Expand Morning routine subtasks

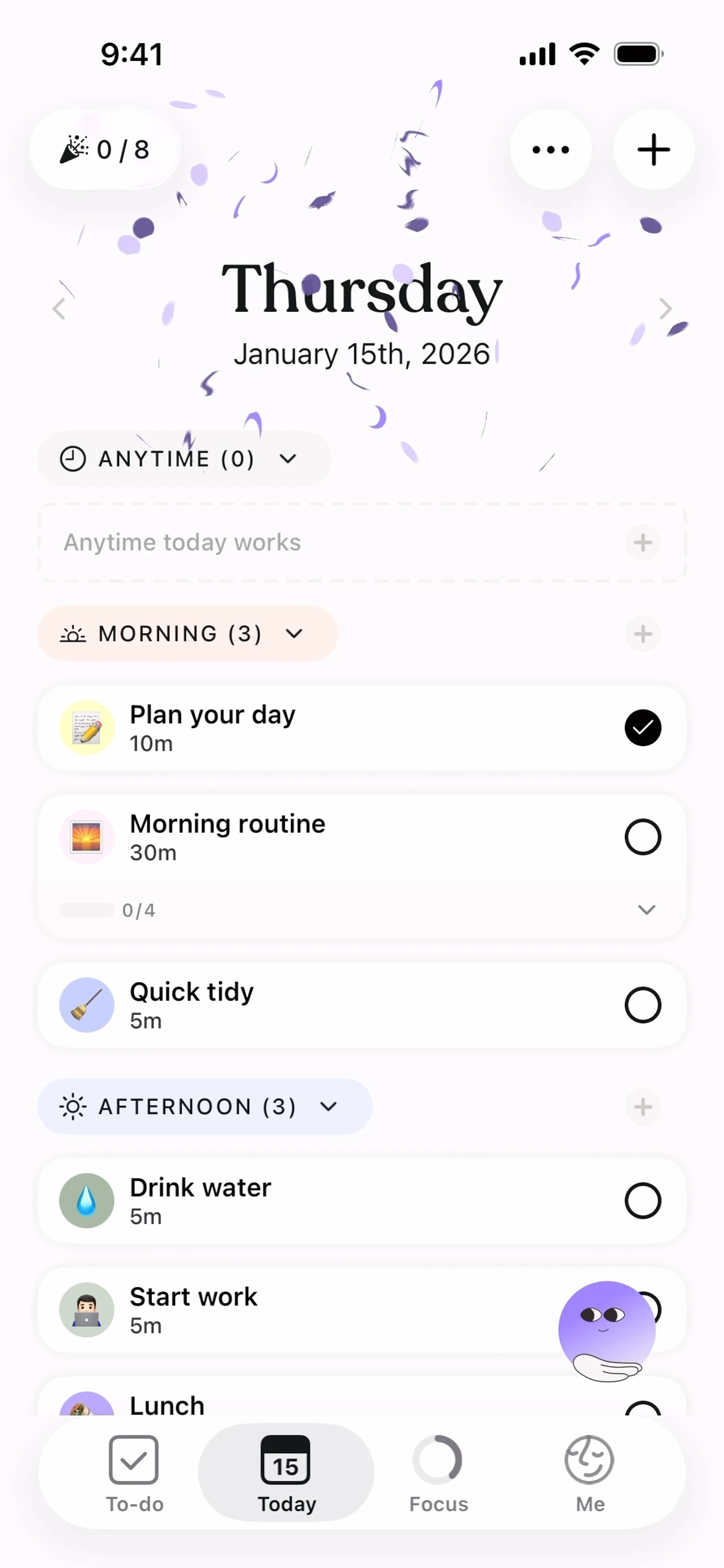tap(646, 910)
